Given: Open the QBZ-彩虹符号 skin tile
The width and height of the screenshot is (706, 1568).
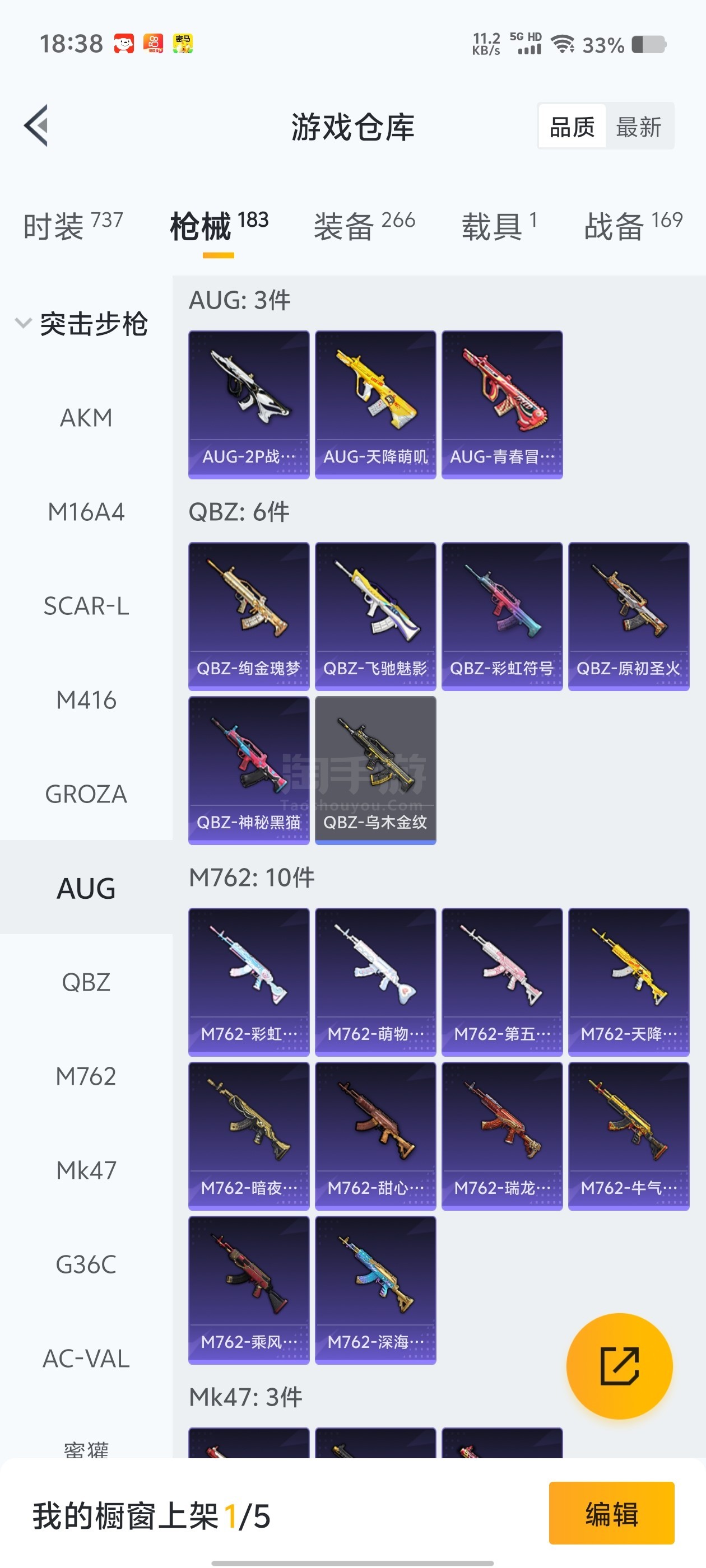Looking at the screenshot, I should point(502,617).
